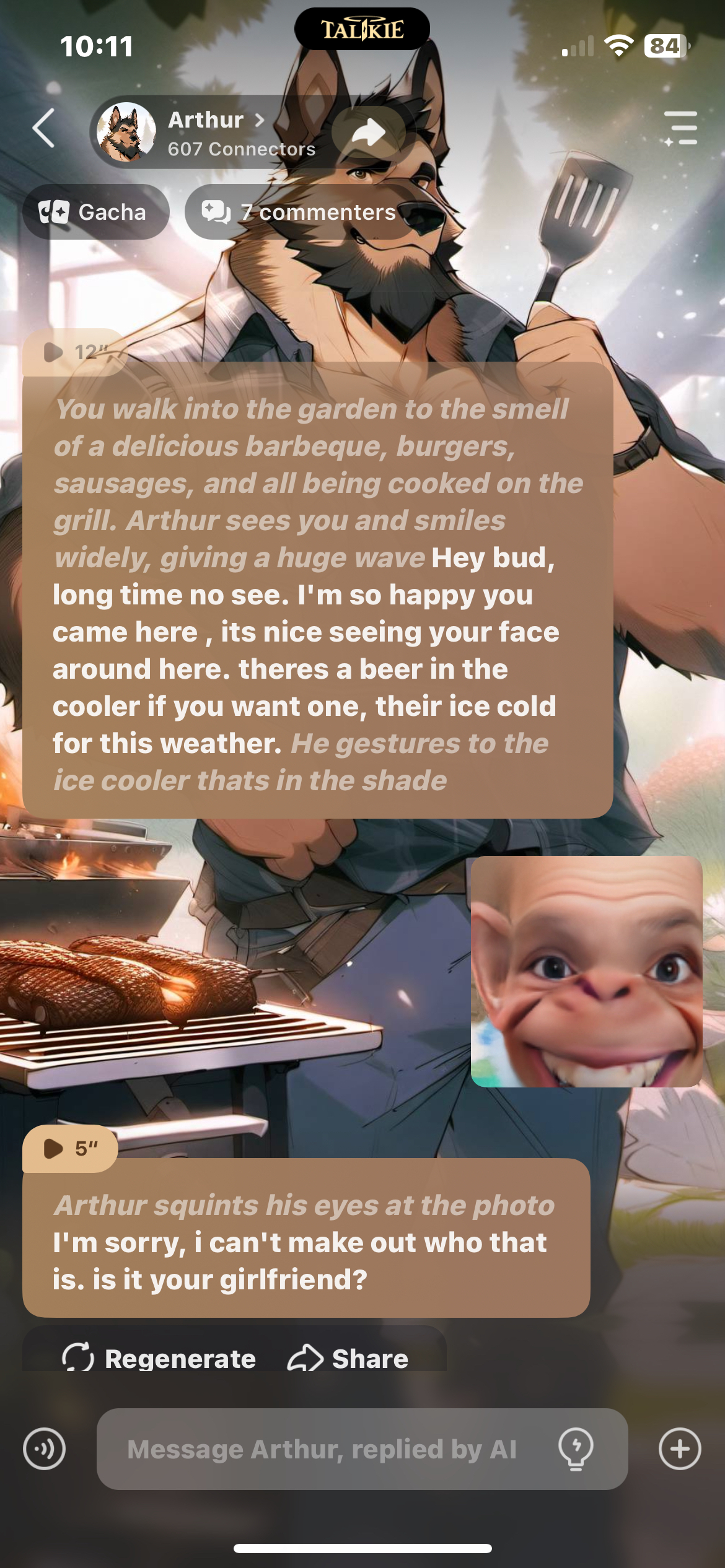The image size is (725, 1568).
Task: Open the sent photo in chat
Action: coord(586,971)
